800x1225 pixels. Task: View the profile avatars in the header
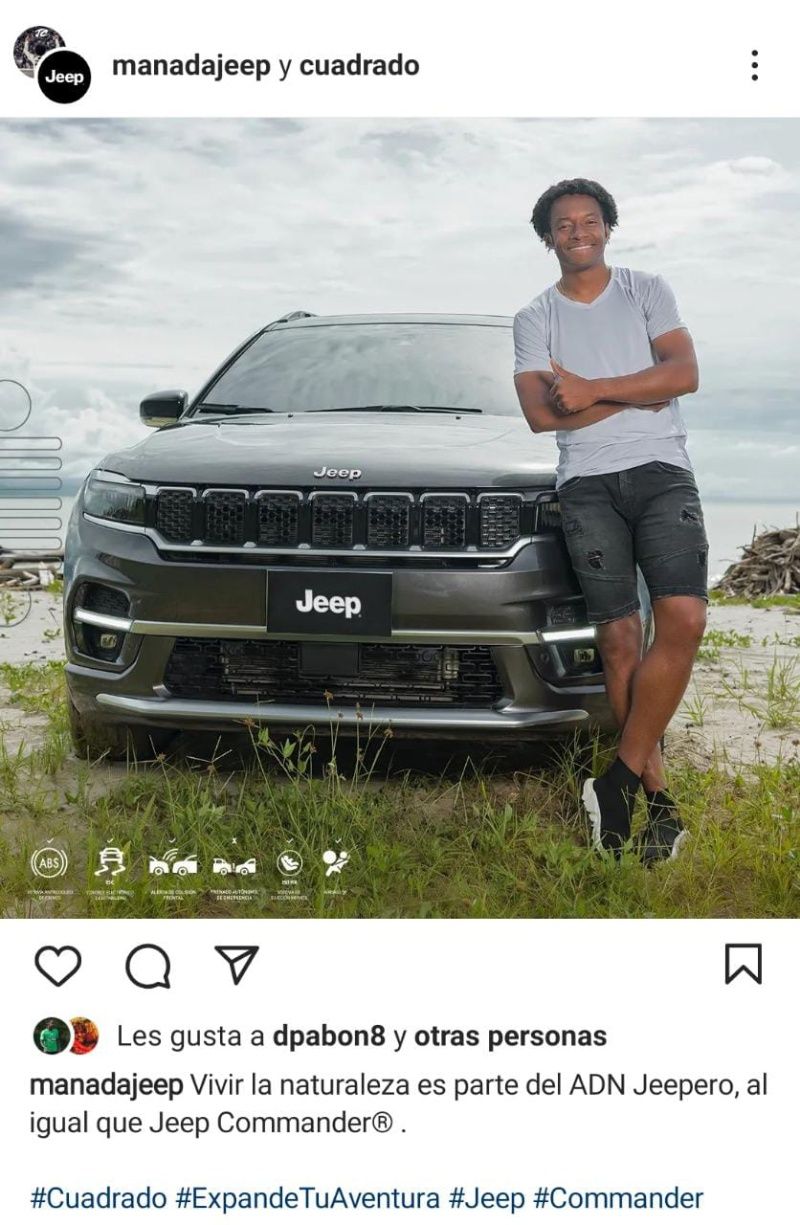tap(54, 65)
